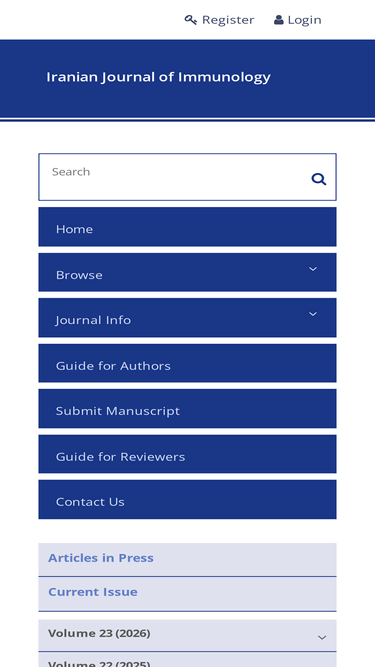The width and height of the screenshot is (375, 667).
Task: Open the Register link
Action: 219,20
